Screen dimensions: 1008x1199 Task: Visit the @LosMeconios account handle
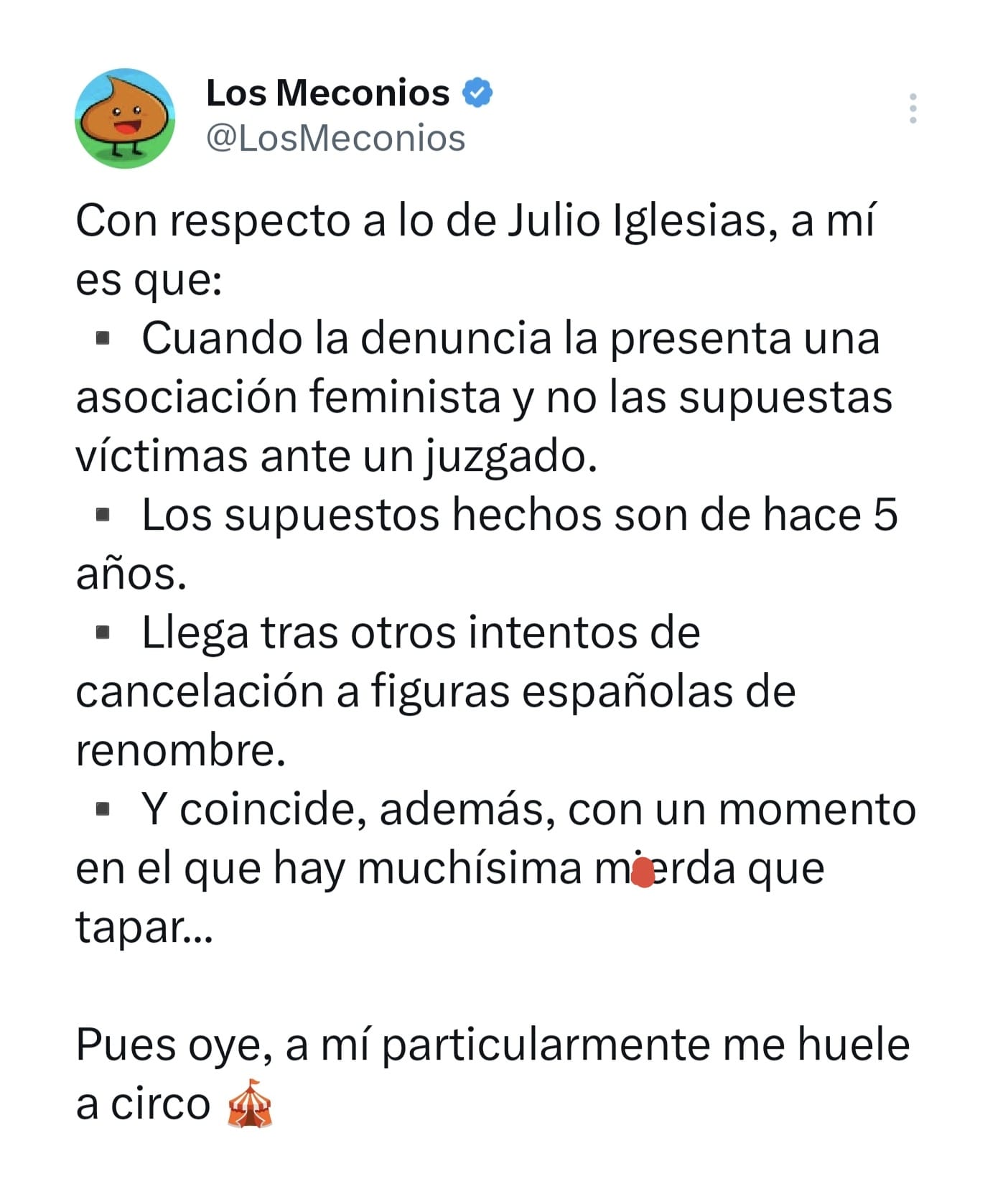click(335, 139)
